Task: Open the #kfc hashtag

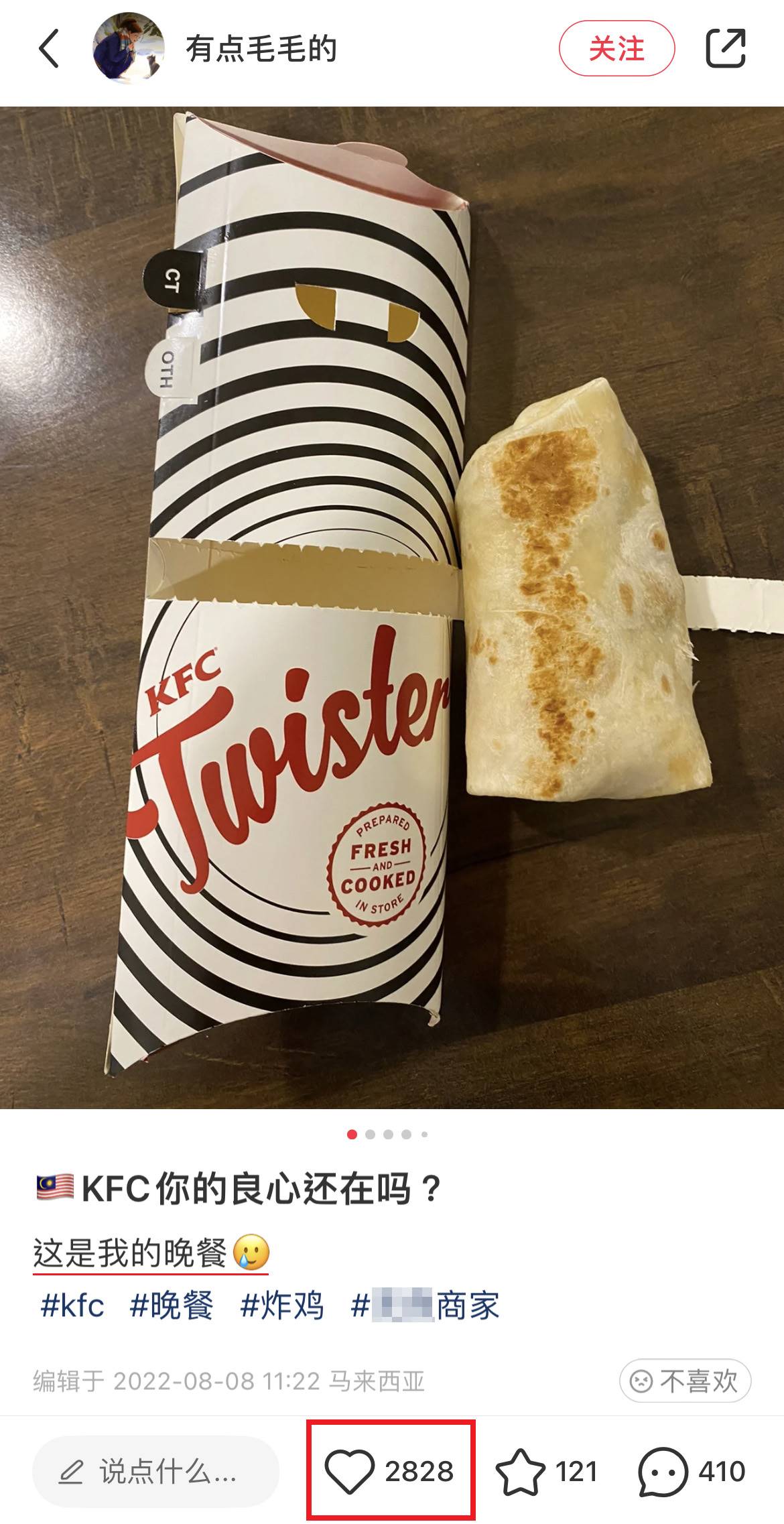Action: point(72,1306)
